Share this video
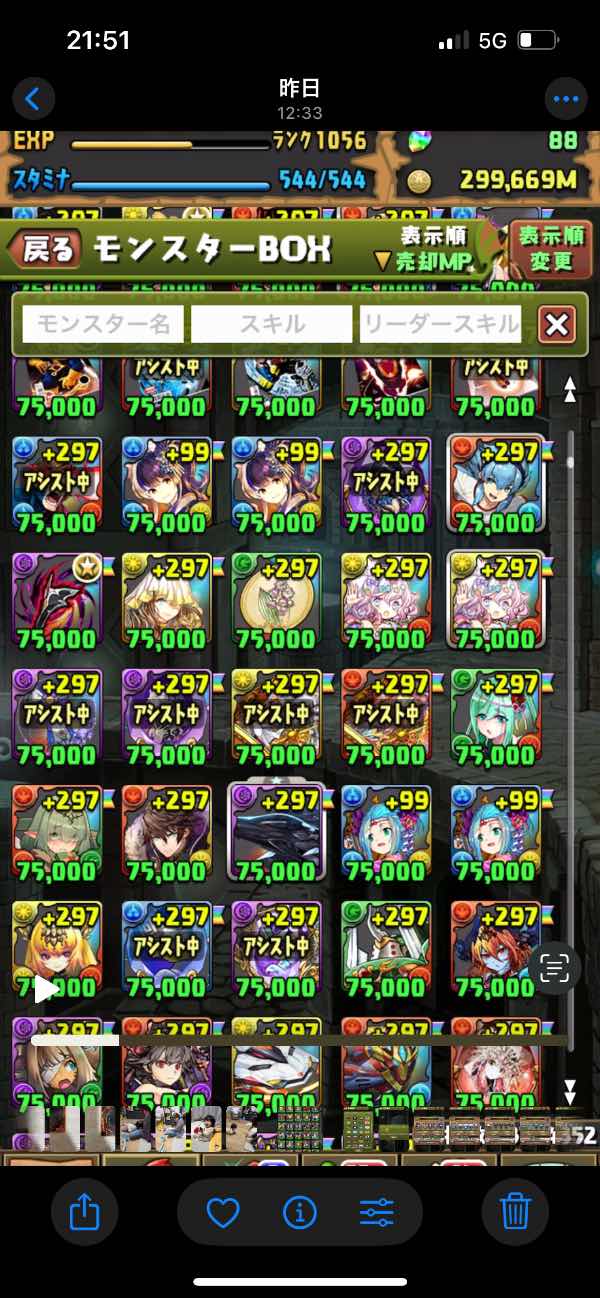 coord(85,1212)
